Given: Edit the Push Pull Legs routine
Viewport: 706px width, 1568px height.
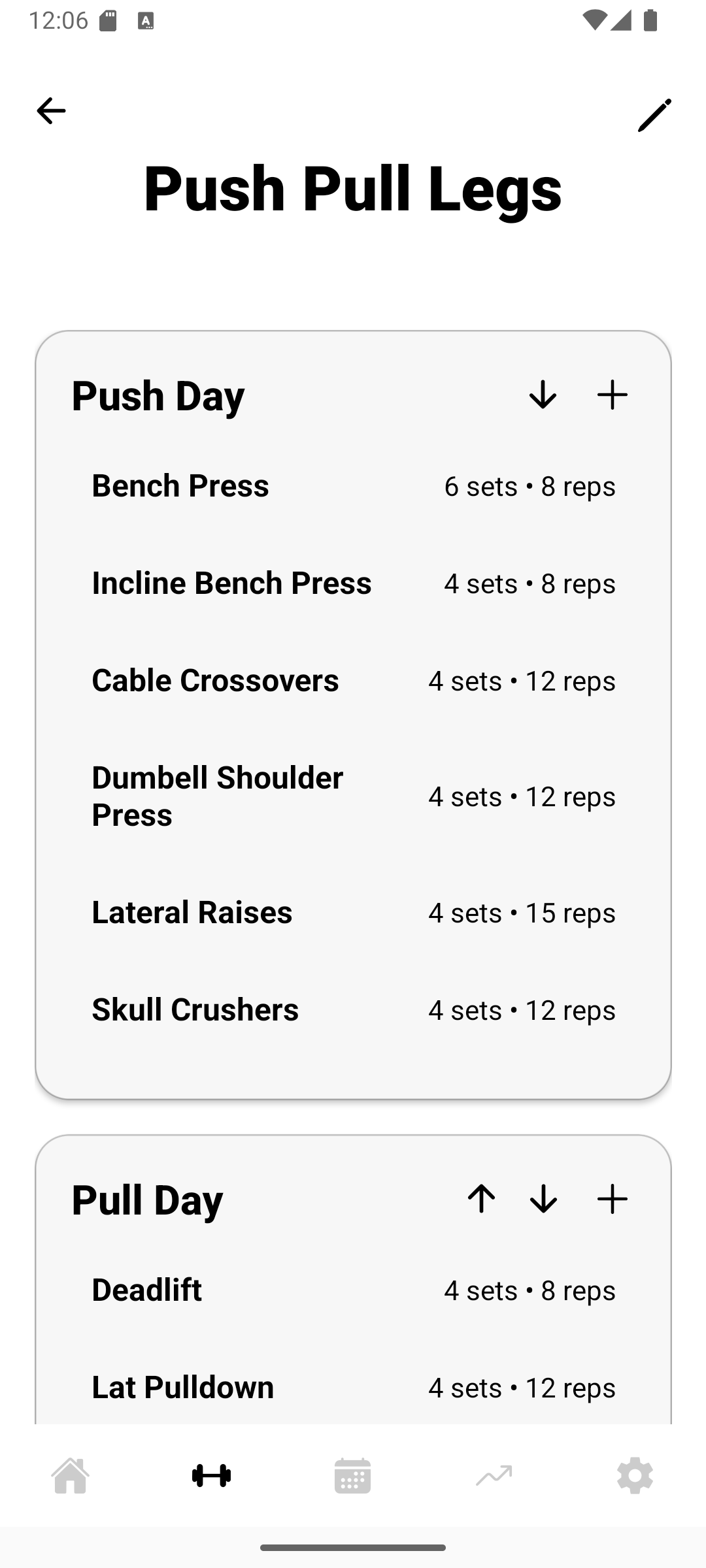Looking at the screenshot, I should (x=654, y=115).
